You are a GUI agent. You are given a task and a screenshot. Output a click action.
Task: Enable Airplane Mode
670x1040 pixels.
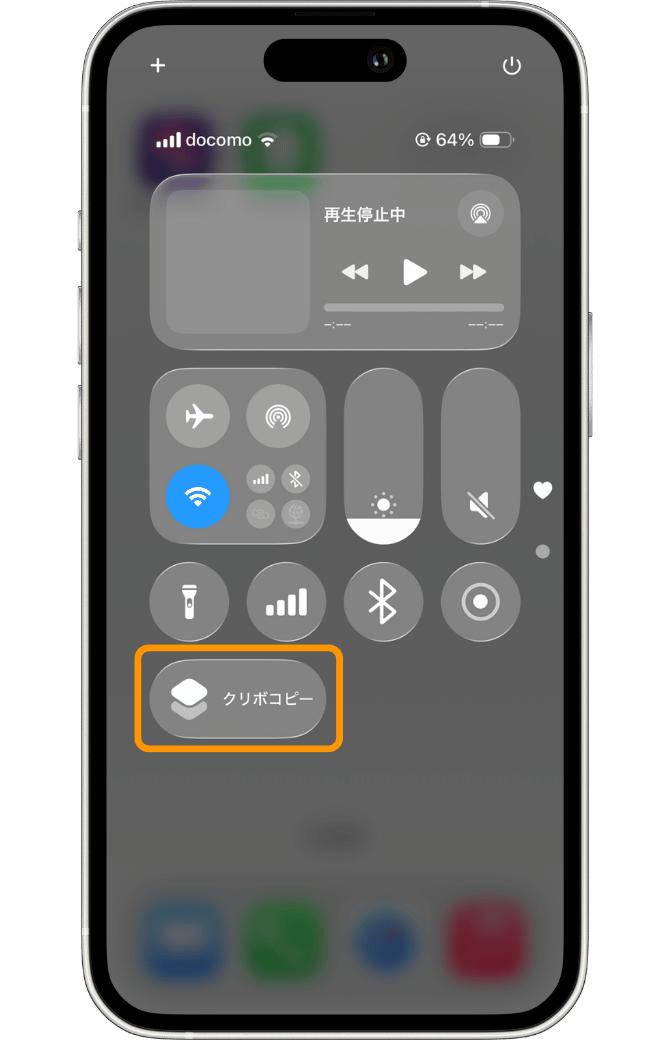(198, 415)
